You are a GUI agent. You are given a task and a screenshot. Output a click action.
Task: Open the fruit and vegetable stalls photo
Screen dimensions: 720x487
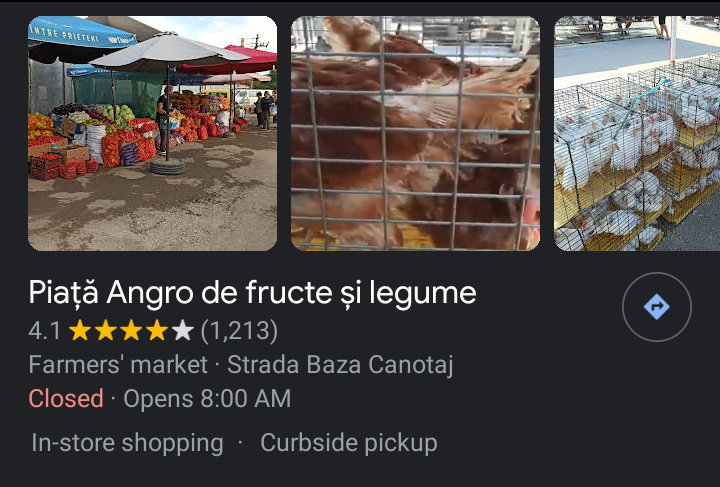click(152, 133)
